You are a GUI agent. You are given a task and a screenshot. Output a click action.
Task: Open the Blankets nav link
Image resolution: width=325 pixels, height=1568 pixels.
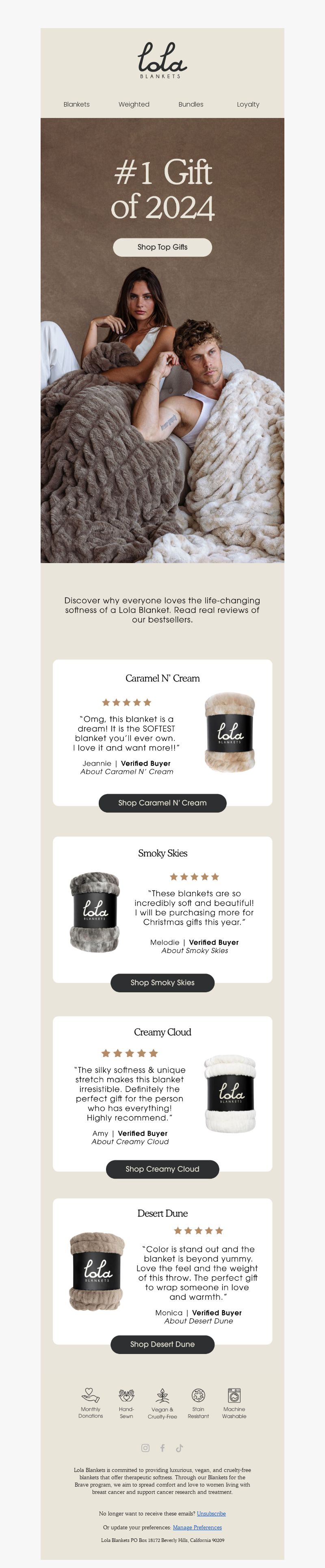tap(76, 104)
